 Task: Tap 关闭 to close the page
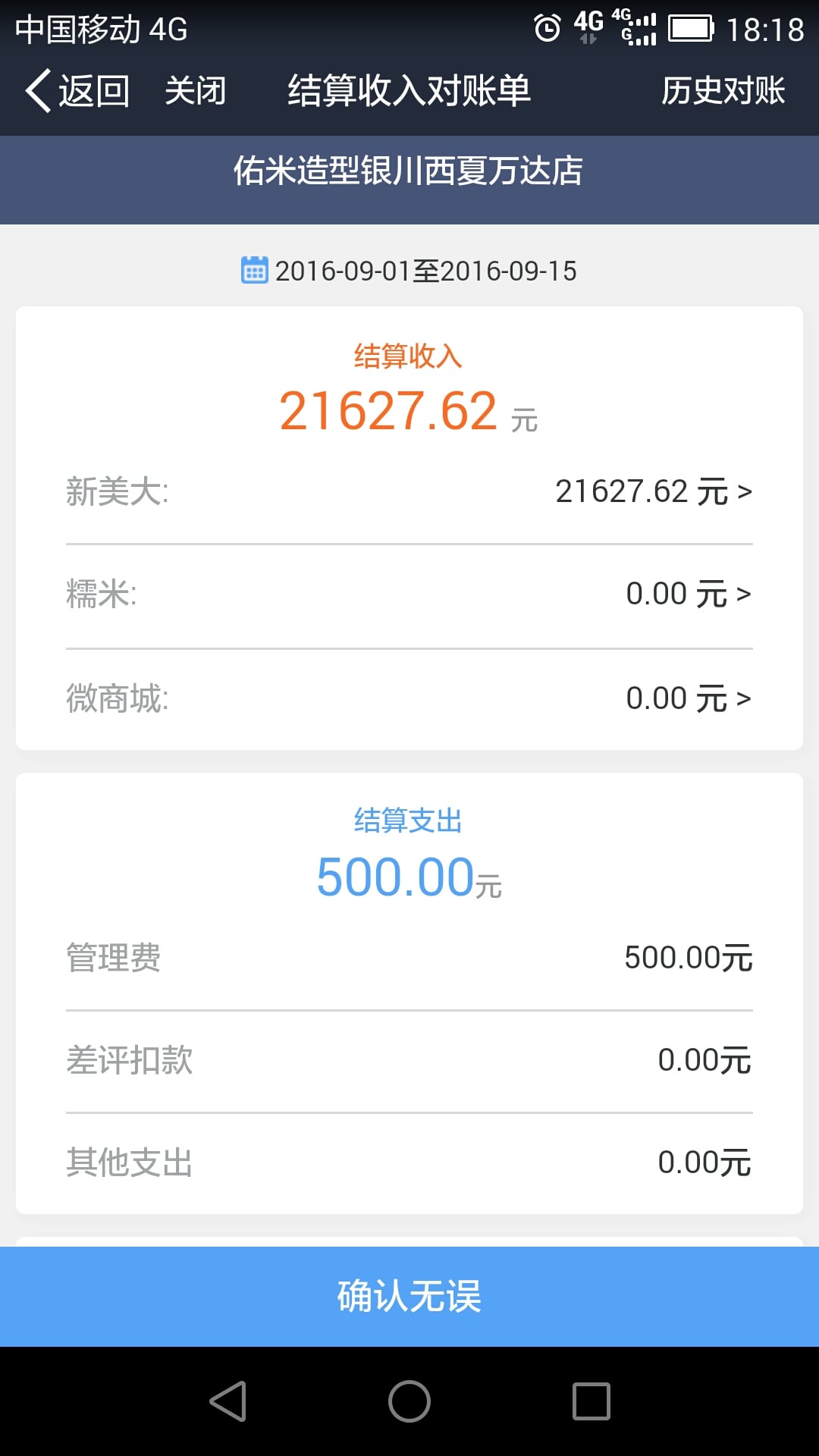click(x=196, y=91)
